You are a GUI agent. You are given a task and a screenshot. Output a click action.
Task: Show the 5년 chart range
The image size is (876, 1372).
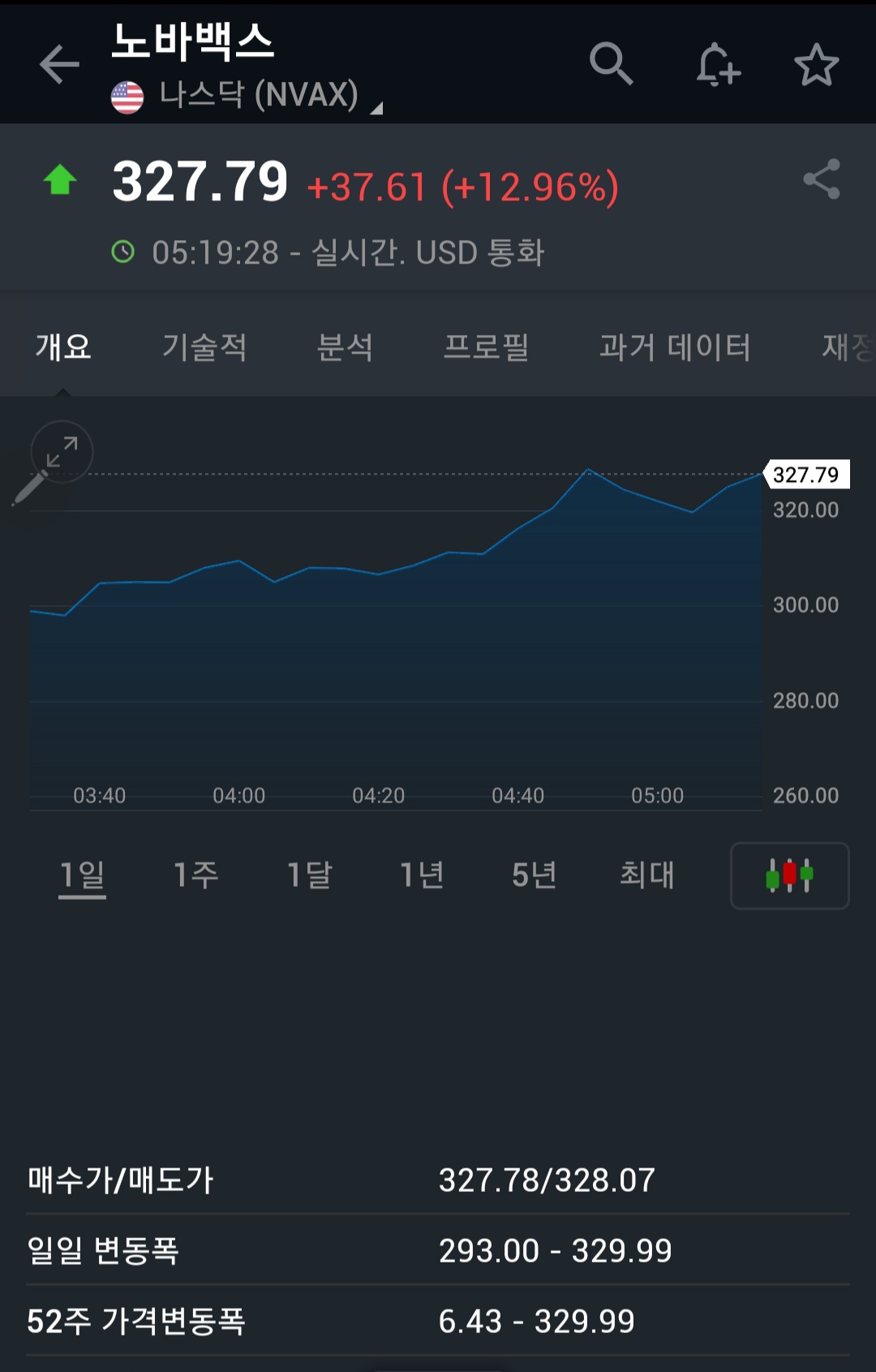pos(534,875)
